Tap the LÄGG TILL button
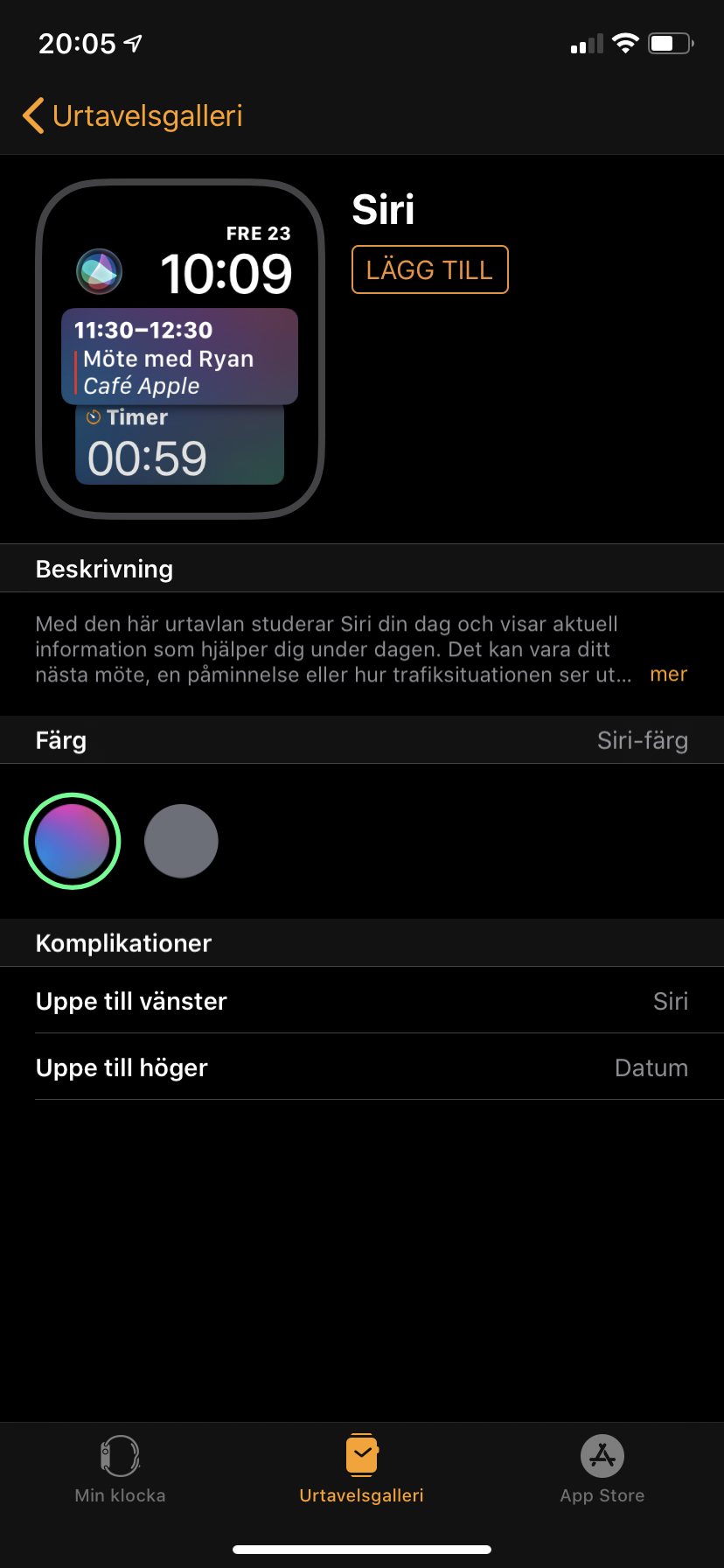724x1568 pixels. (429, 269)
